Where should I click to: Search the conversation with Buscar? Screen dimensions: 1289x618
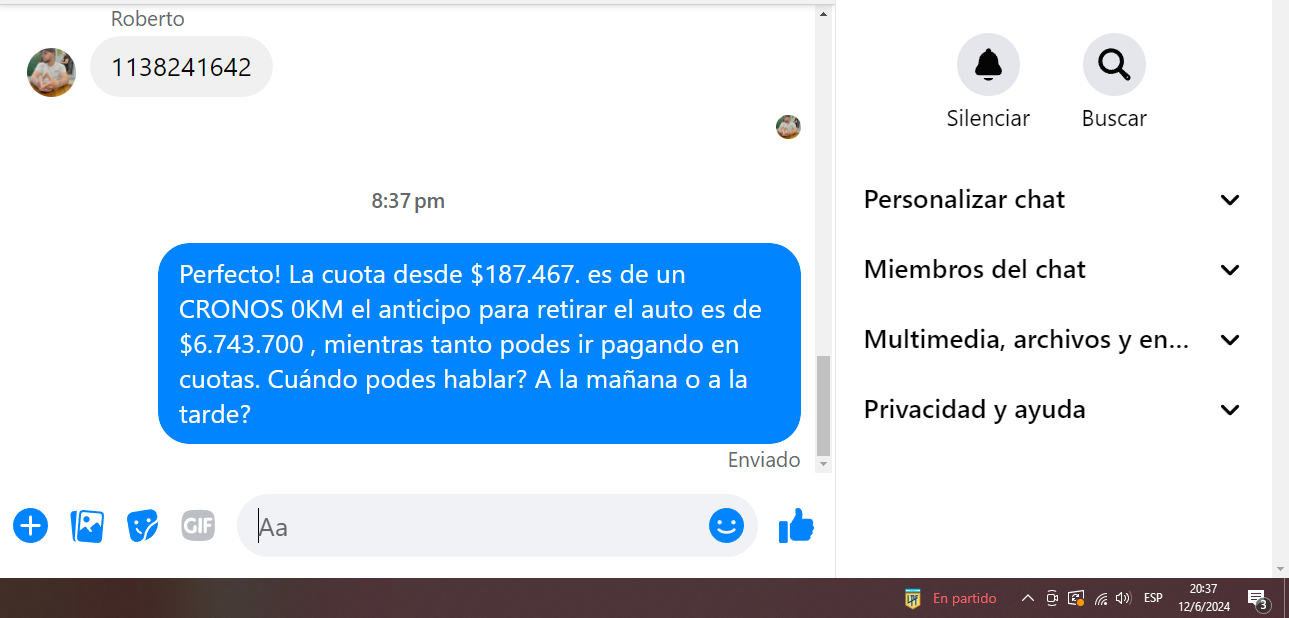point(1114,65)
